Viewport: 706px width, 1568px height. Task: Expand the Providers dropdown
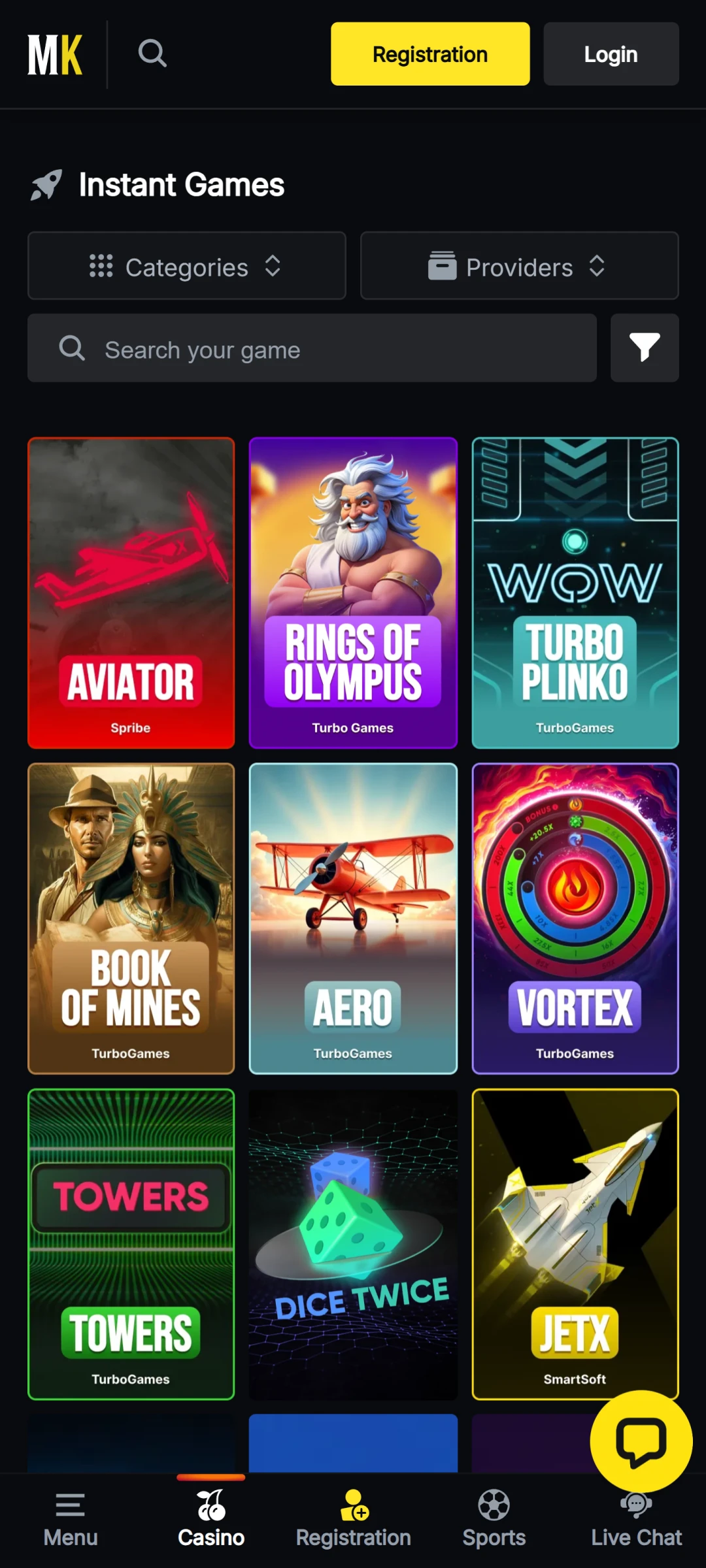519,266
